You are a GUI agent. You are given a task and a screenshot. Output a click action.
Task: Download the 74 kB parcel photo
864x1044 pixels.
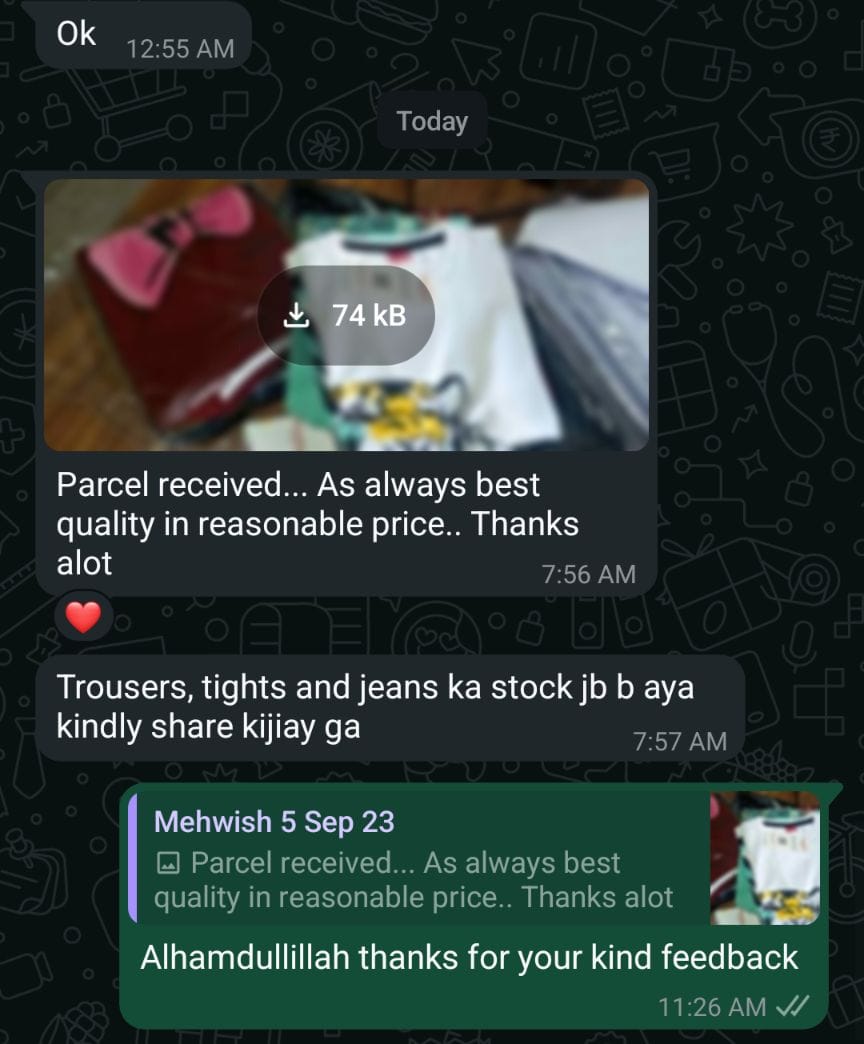[346, 315]
